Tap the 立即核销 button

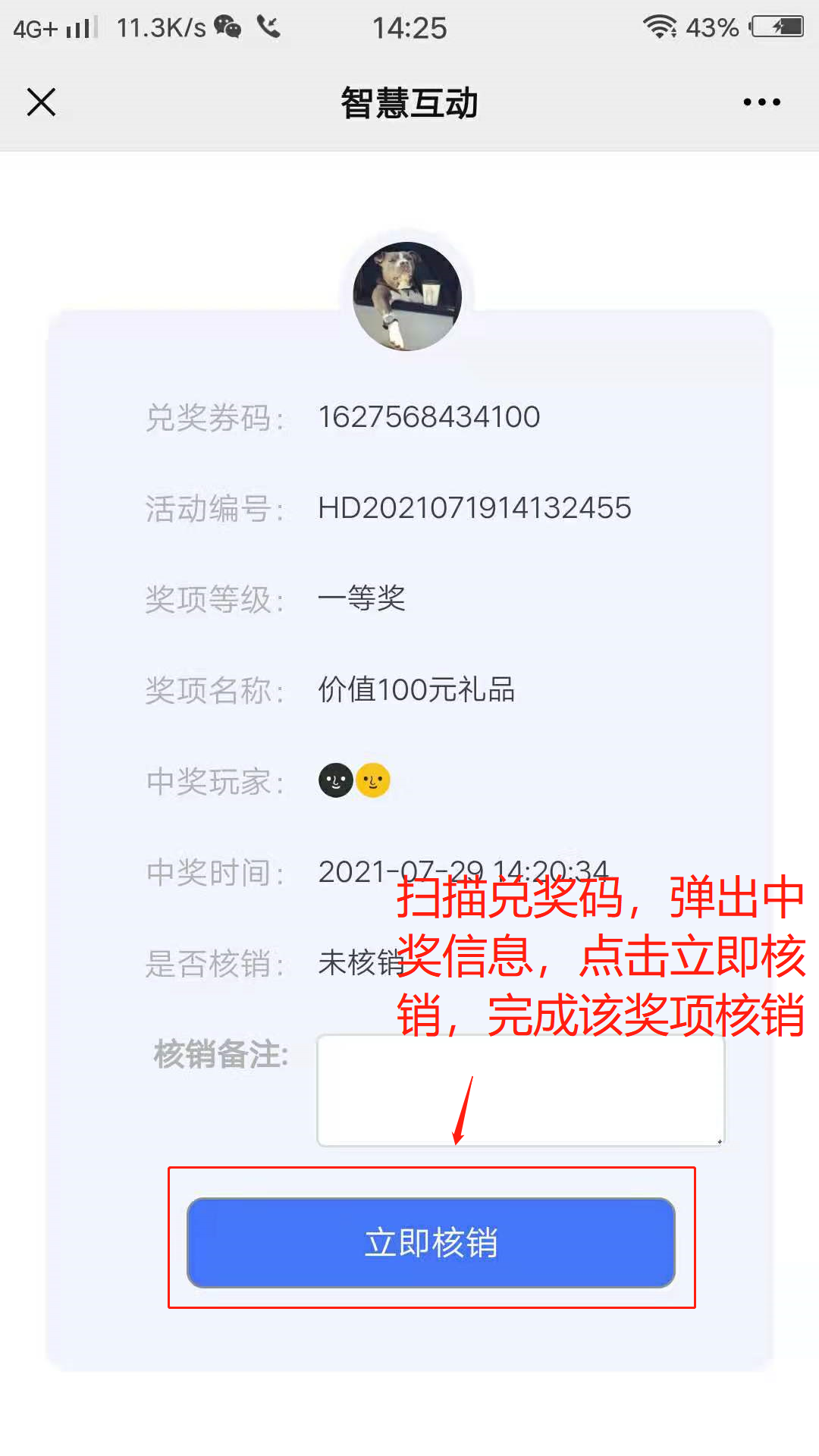pyautogui.click(x=431, y=1242)
